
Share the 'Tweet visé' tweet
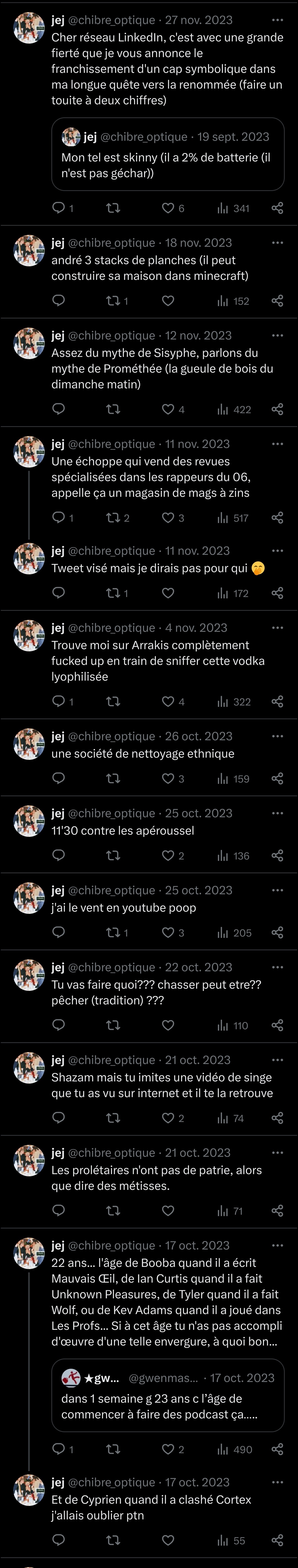tap(277, 593)
